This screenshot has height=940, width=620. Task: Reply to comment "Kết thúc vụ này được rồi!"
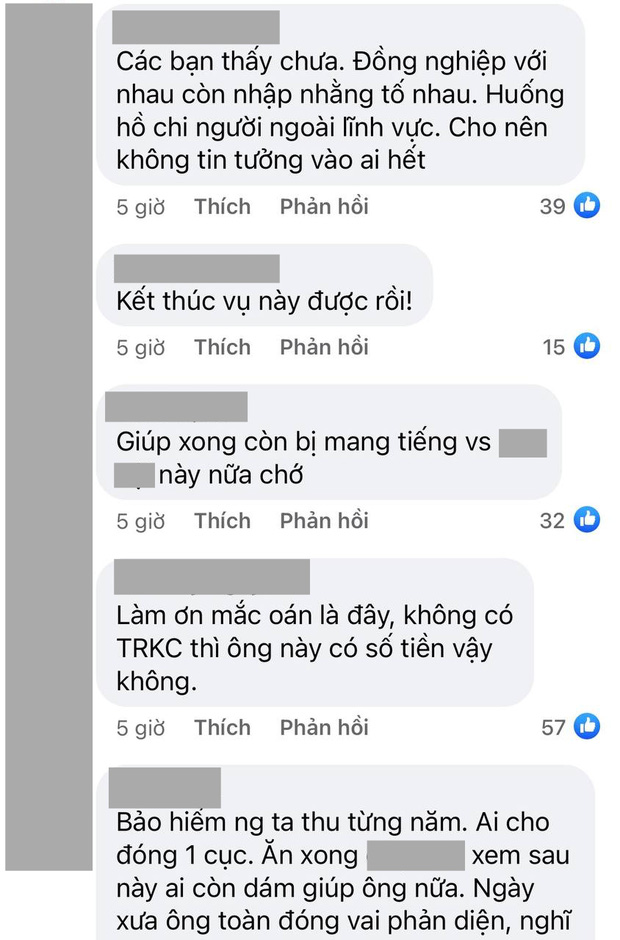click(x=324, y=347)
